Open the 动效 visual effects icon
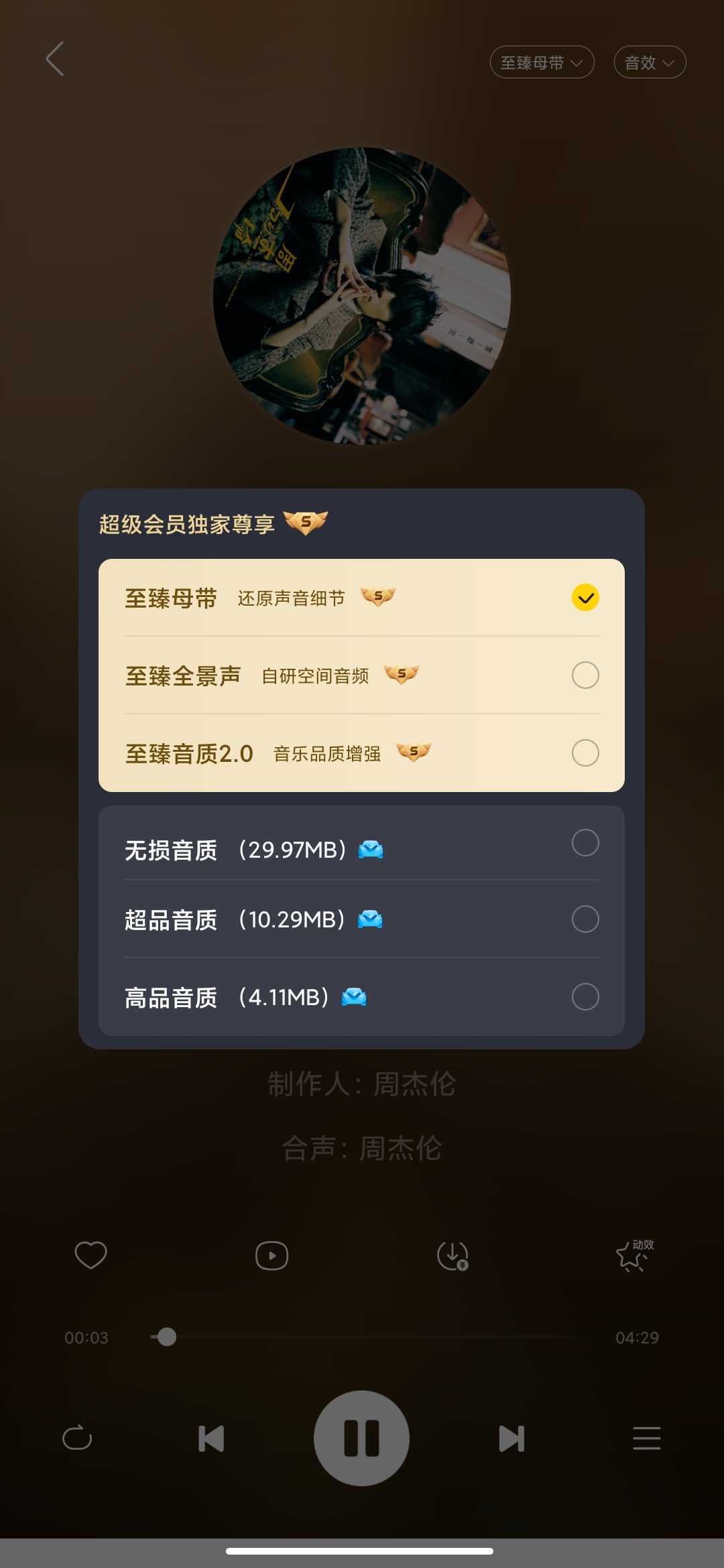 (631, 1258)
